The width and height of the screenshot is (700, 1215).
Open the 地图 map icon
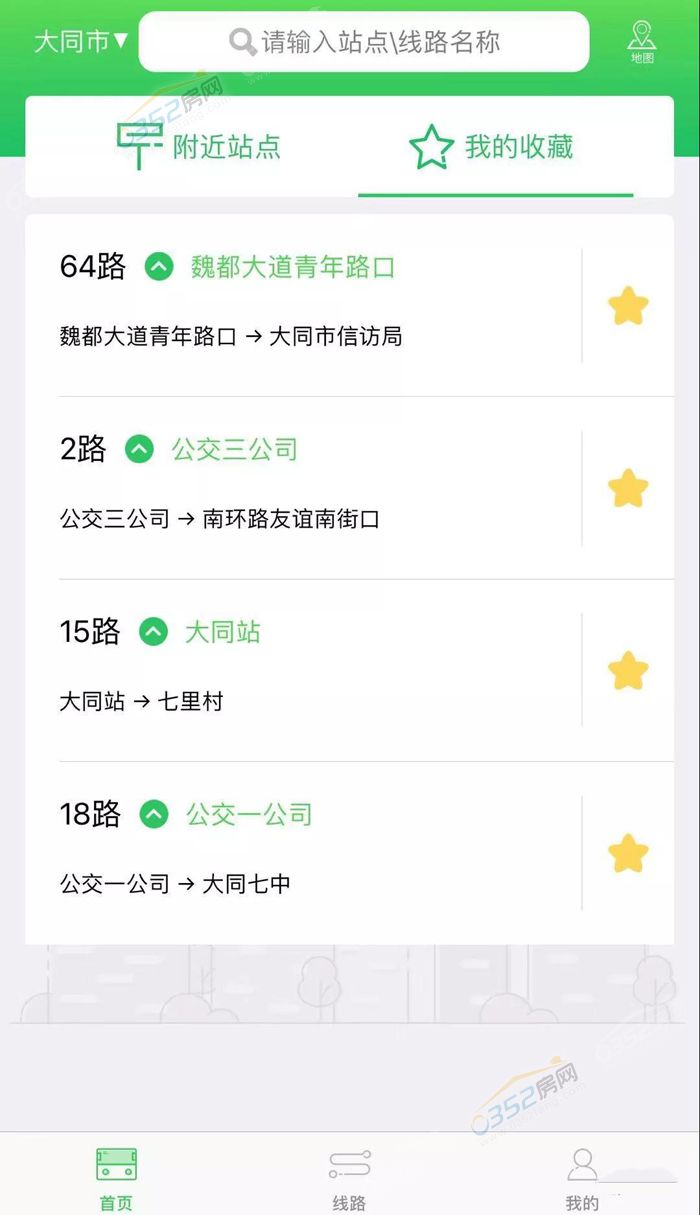642,41
